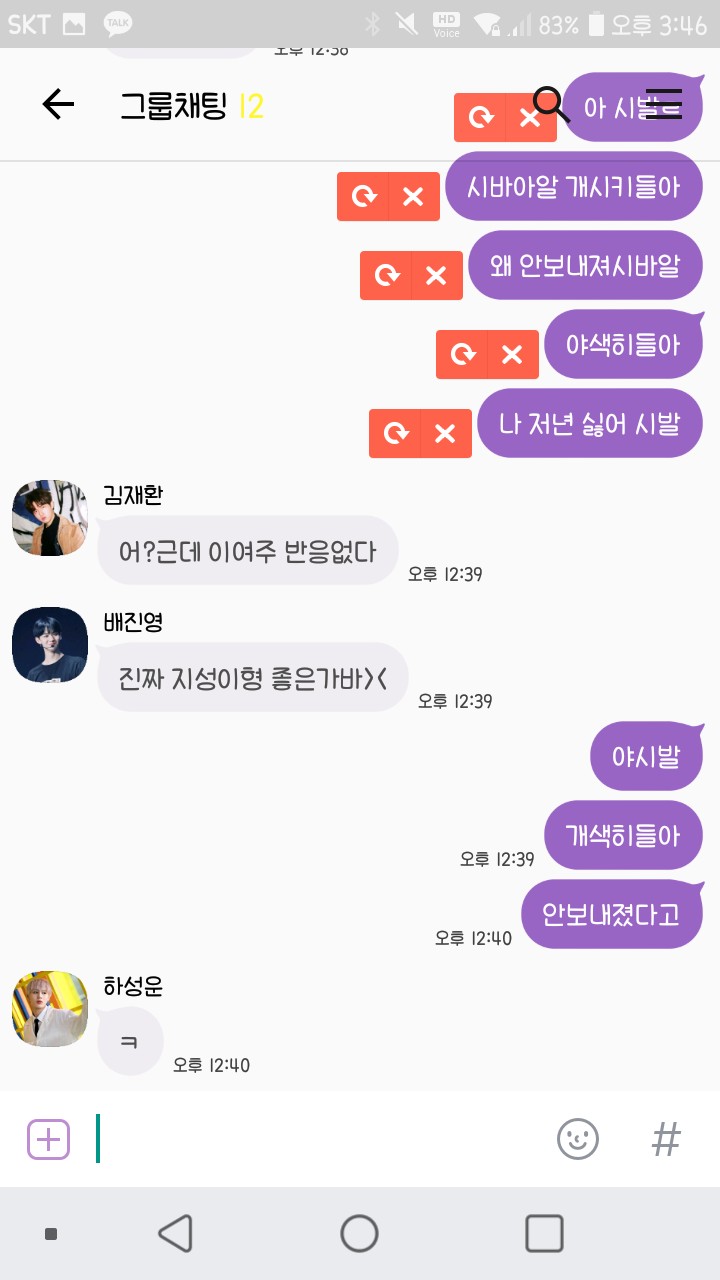View 하성운's profile photo
This screenshot has width=720, height=1280.
50,1009
